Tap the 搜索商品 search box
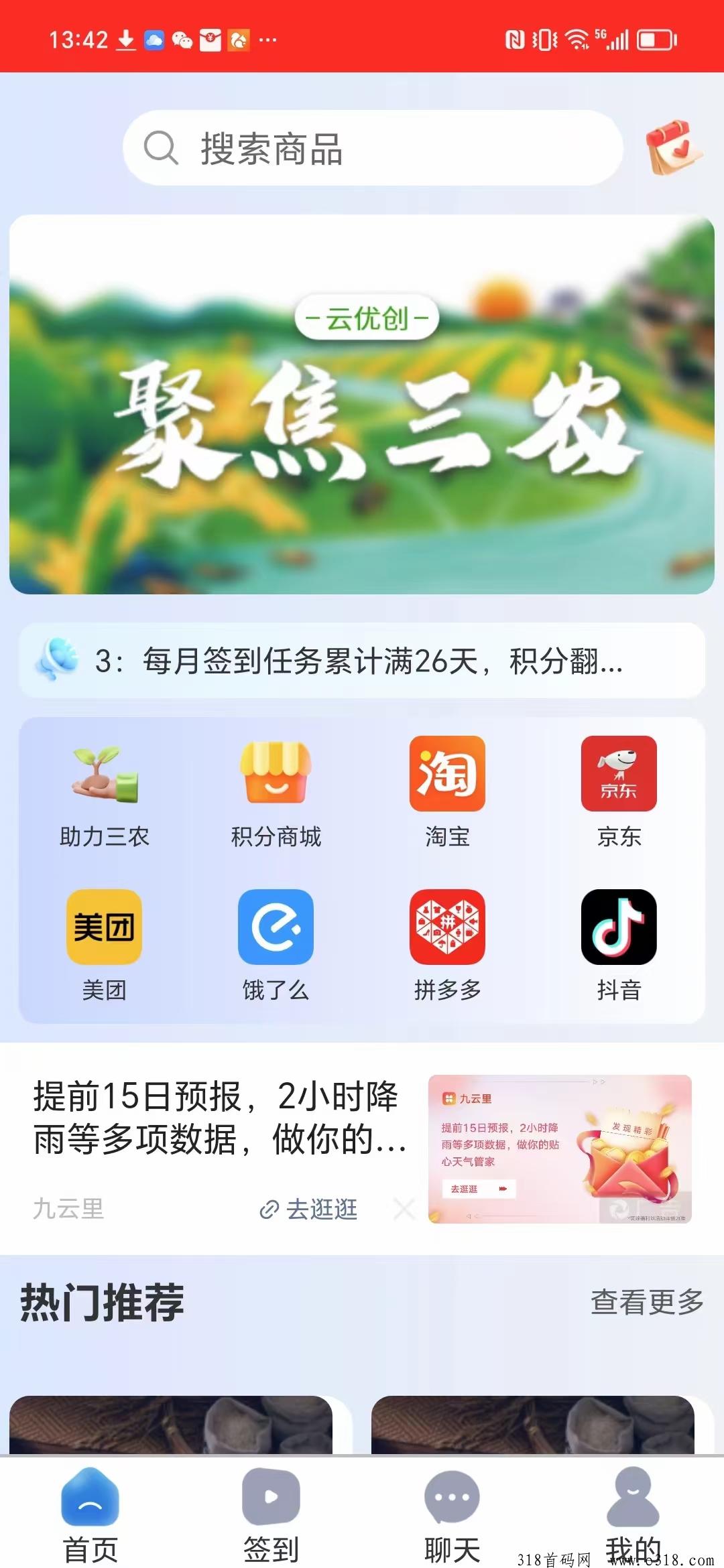The width and height of the screenshot is (724, 1568). tap(372, 148)
